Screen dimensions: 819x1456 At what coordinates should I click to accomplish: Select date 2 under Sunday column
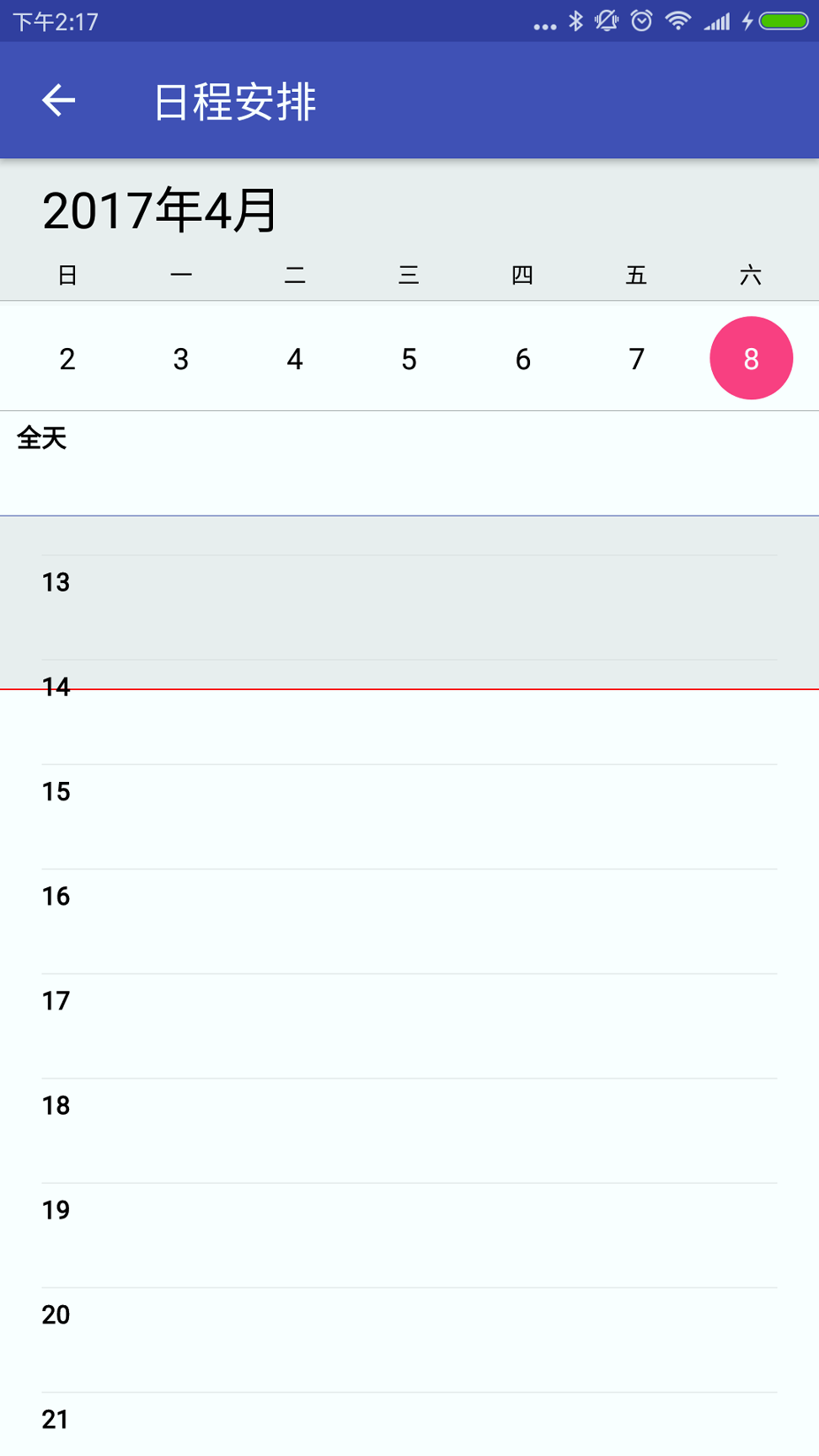pos(67,357)
